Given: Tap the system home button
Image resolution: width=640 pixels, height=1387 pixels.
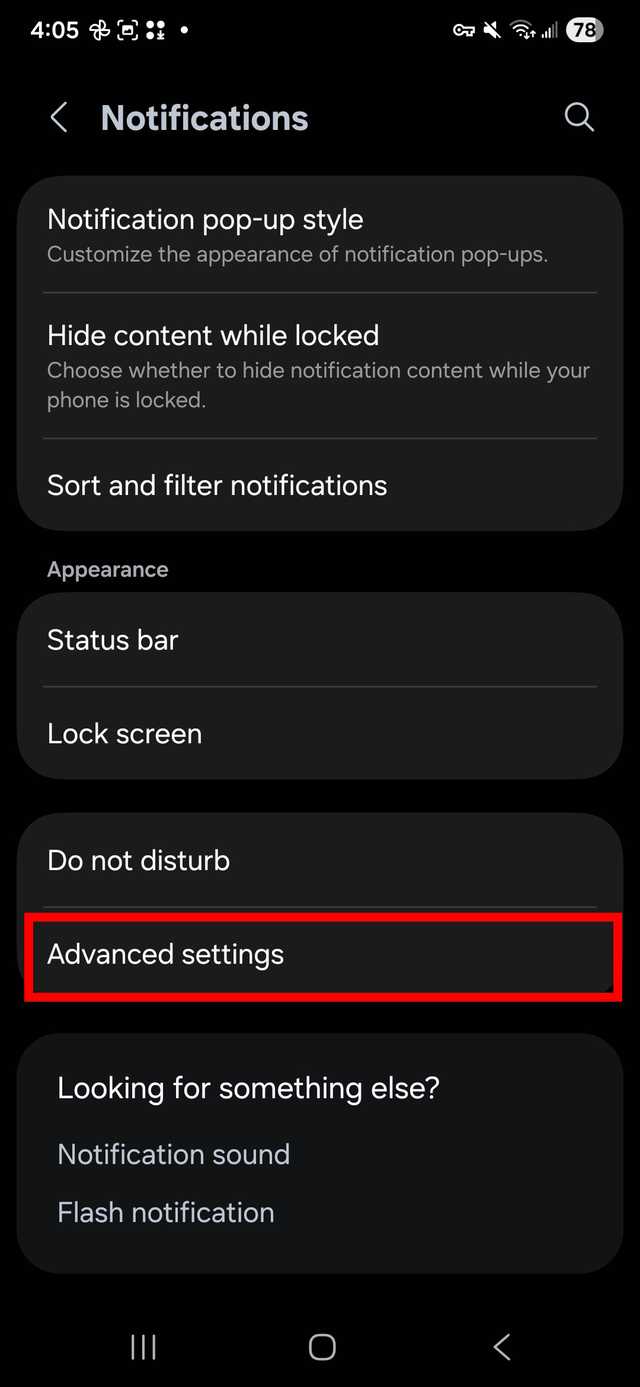Looking at the screenshot, I should tap(321, 1347).
